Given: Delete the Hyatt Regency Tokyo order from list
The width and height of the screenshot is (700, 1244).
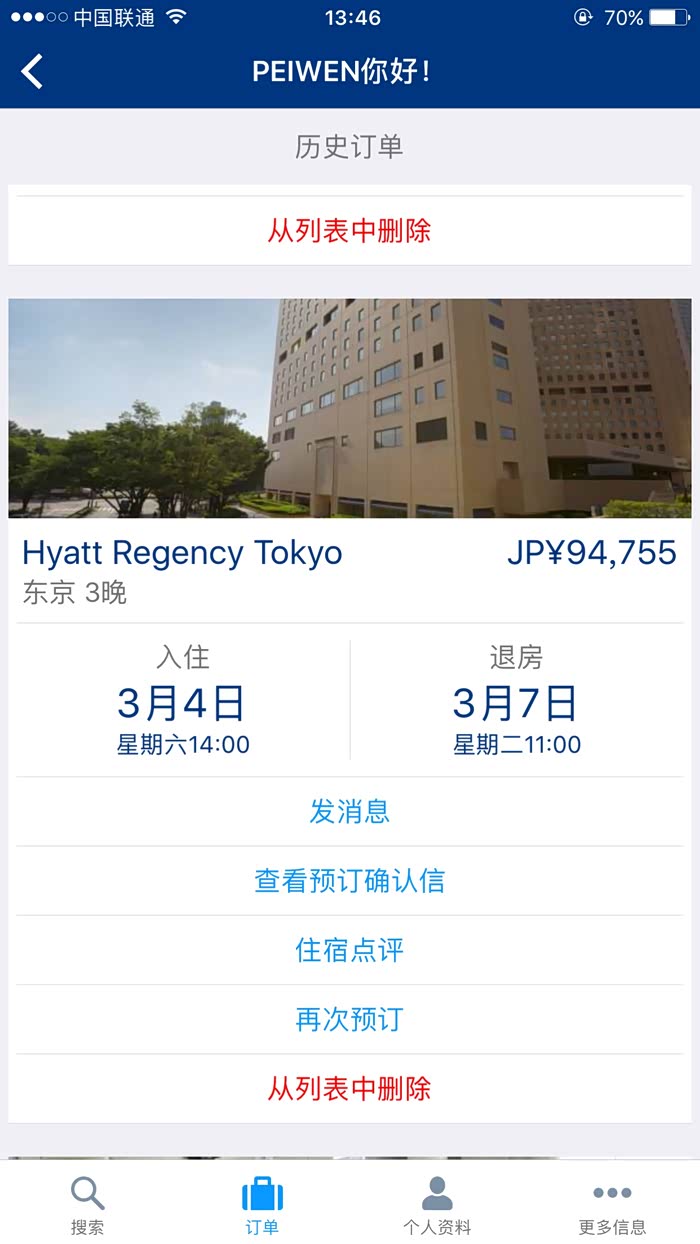Looking at the screenshot, I should [x=349, y=1089].
